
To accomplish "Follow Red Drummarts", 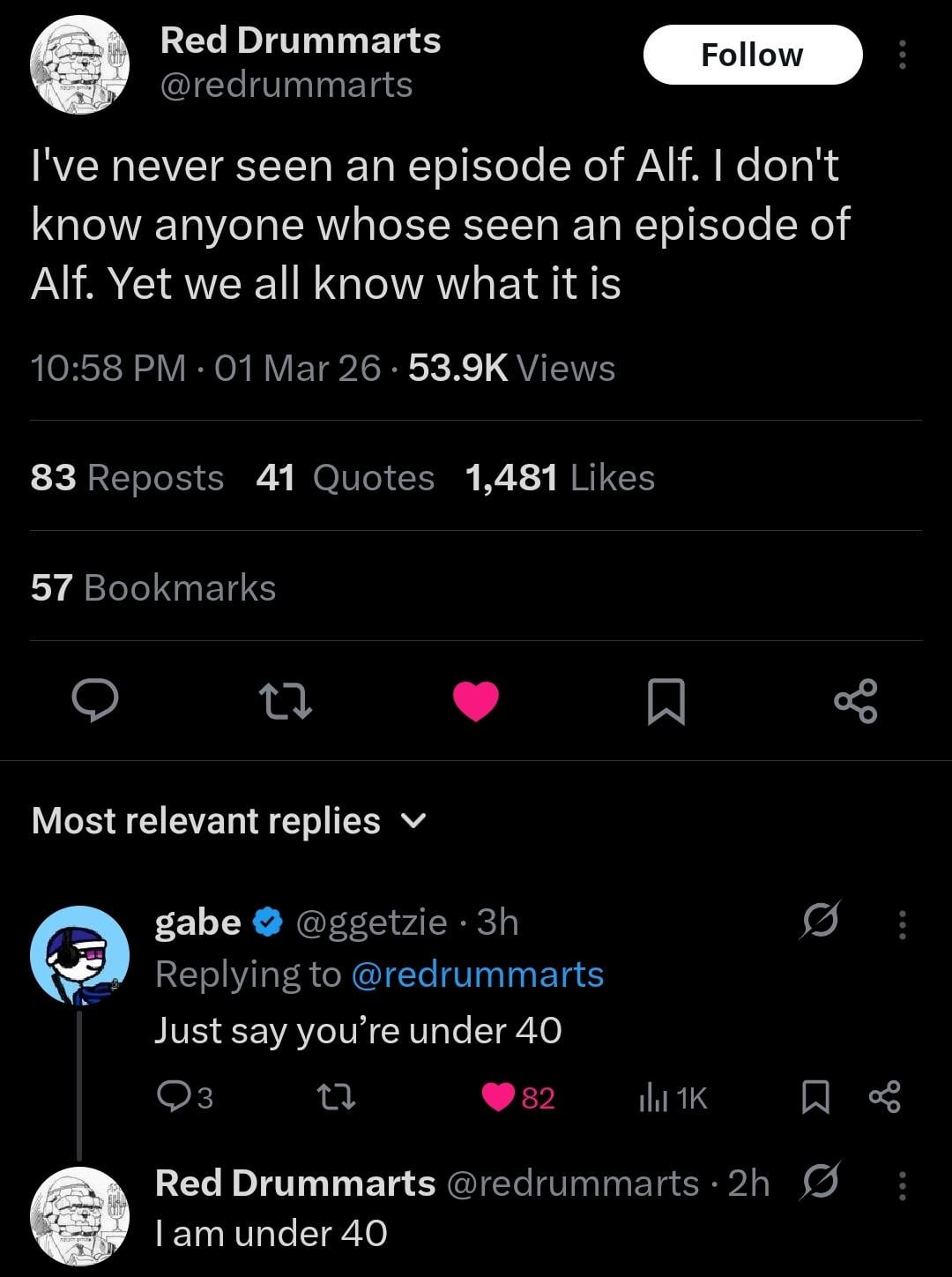I will point(752,55).
